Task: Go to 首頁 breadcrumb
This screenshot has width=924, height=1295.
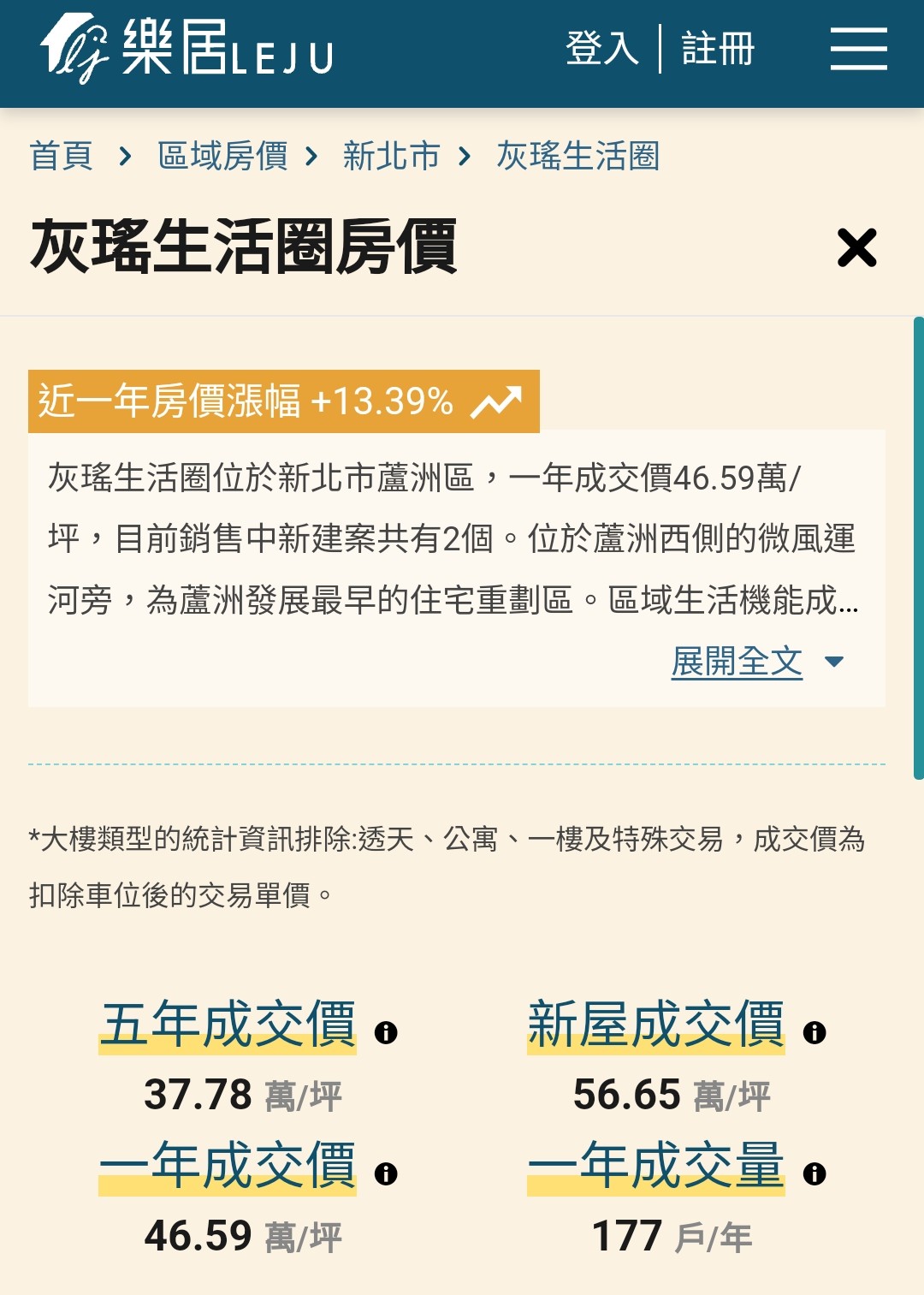Action: click(x=61, y=157)
